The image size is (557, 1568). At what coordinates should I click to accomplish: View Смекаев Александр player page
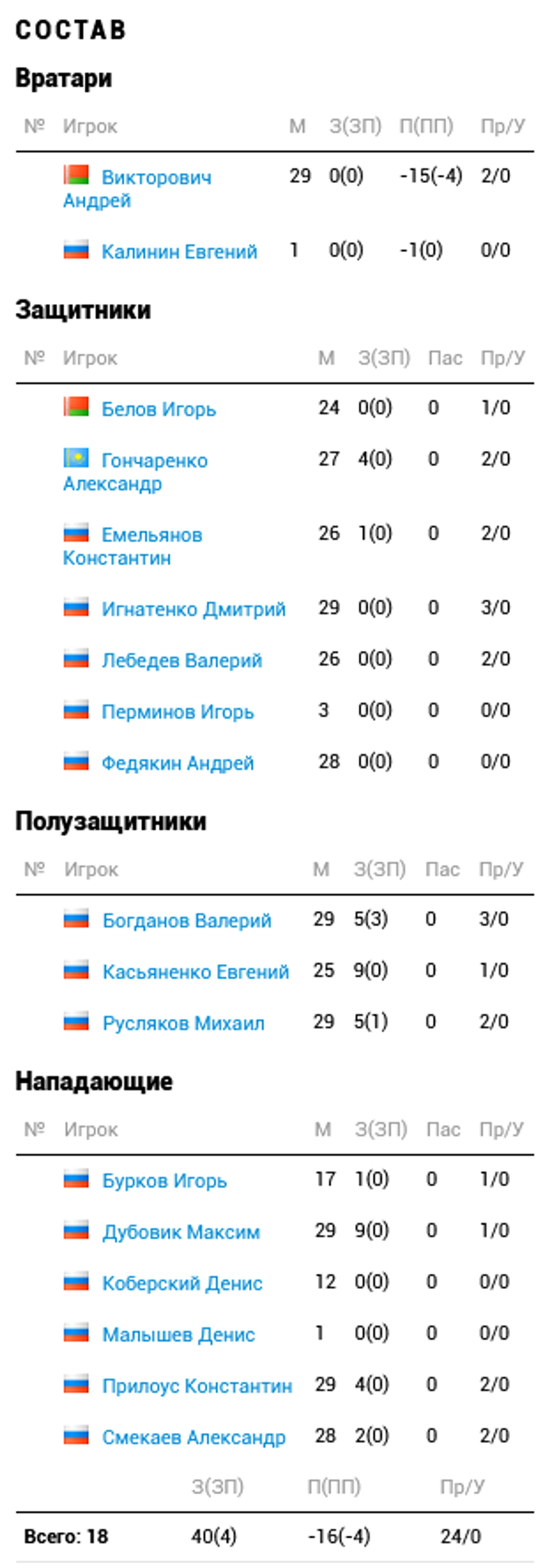[193, 1438]
